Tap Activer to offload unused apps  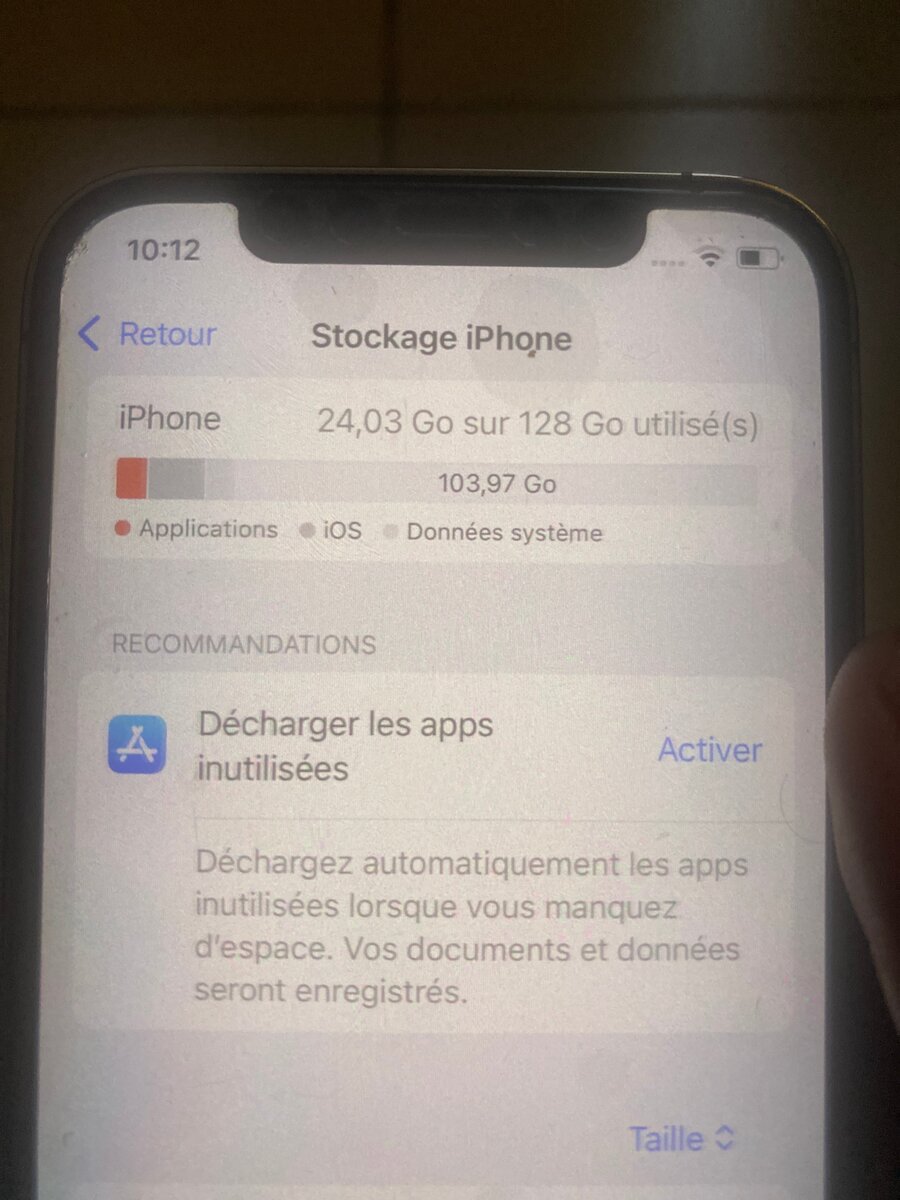tap(709, 750)
